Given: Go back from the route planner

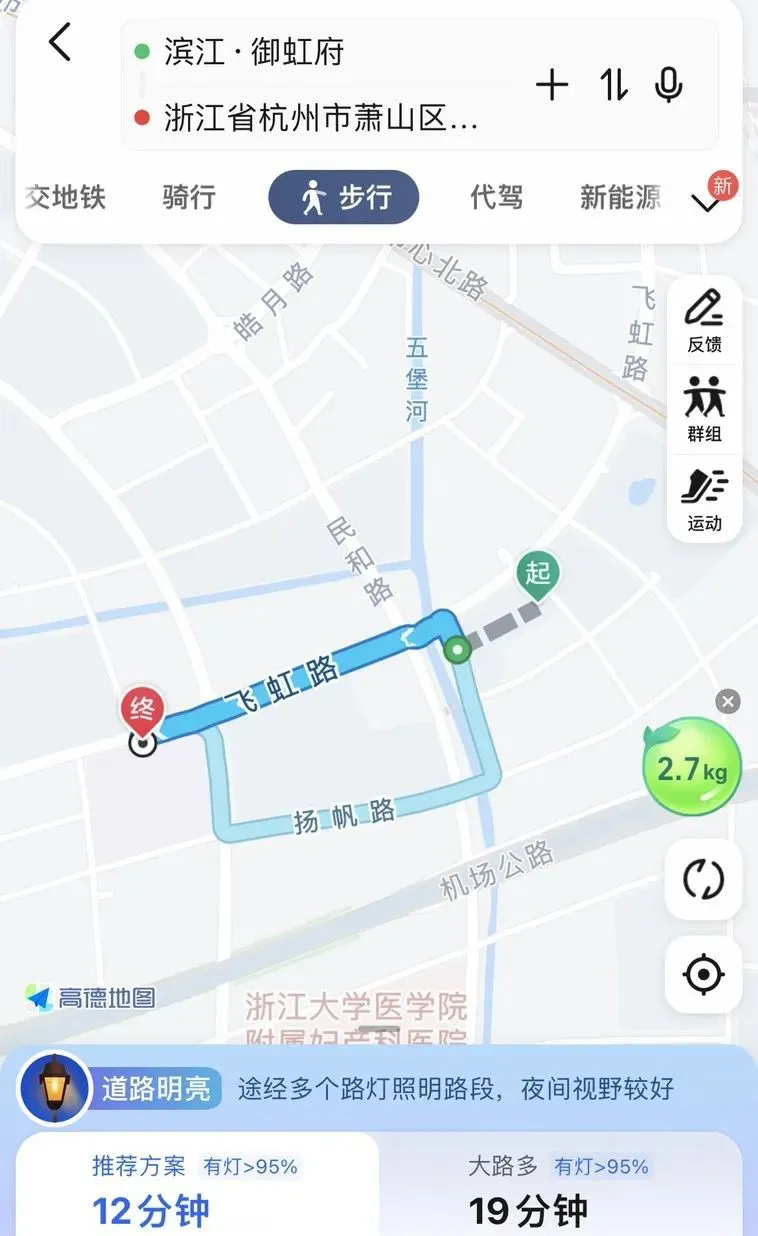Looking at the screenshot, I should [x=61, y=43].
